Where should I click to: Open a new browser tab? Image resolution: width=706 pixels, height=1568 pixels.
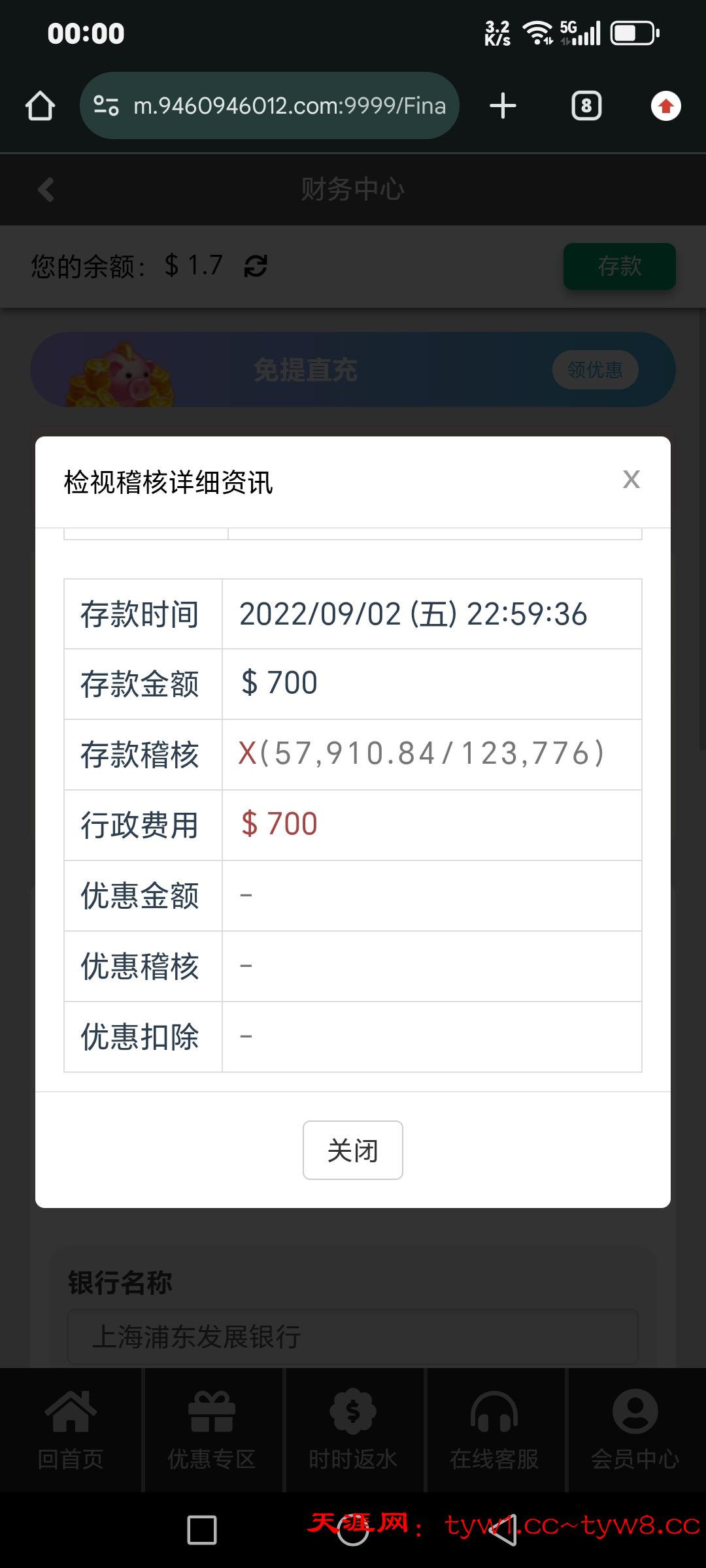[503, 106]
